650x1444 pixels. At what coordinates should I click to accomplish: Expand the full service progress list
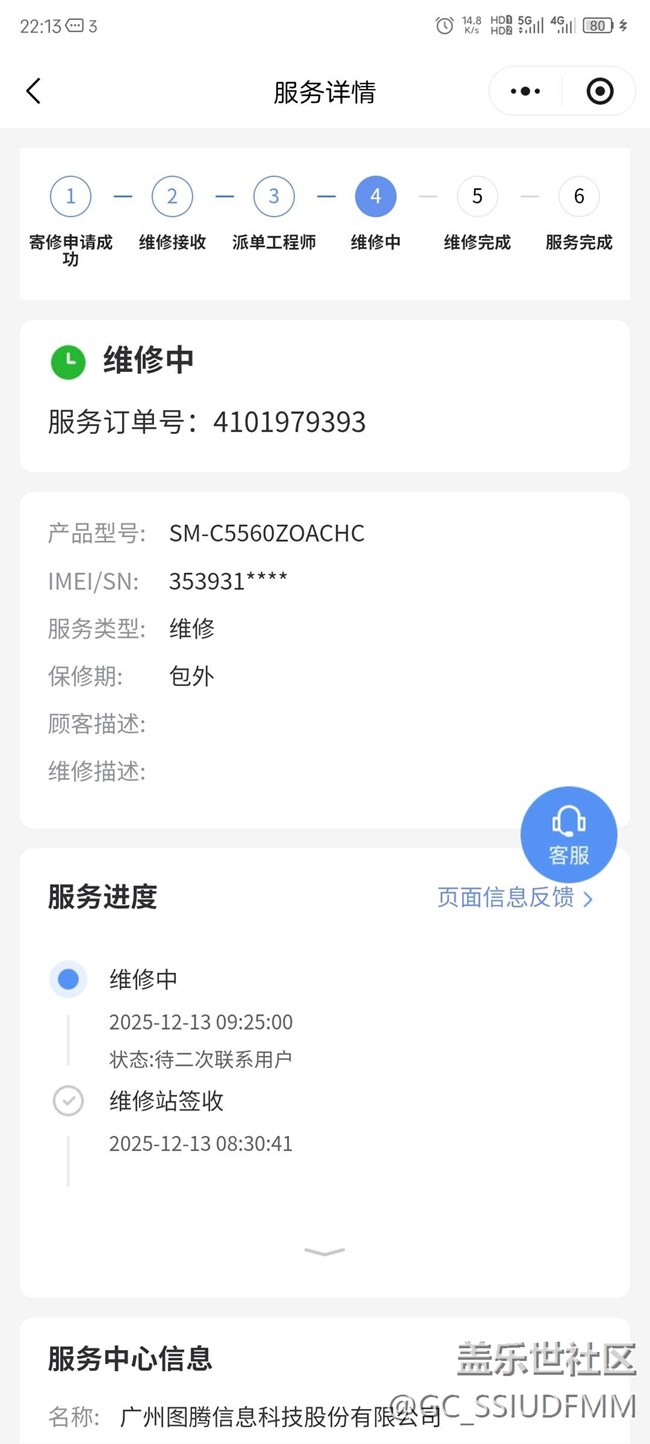click(x=324, y=1251)
